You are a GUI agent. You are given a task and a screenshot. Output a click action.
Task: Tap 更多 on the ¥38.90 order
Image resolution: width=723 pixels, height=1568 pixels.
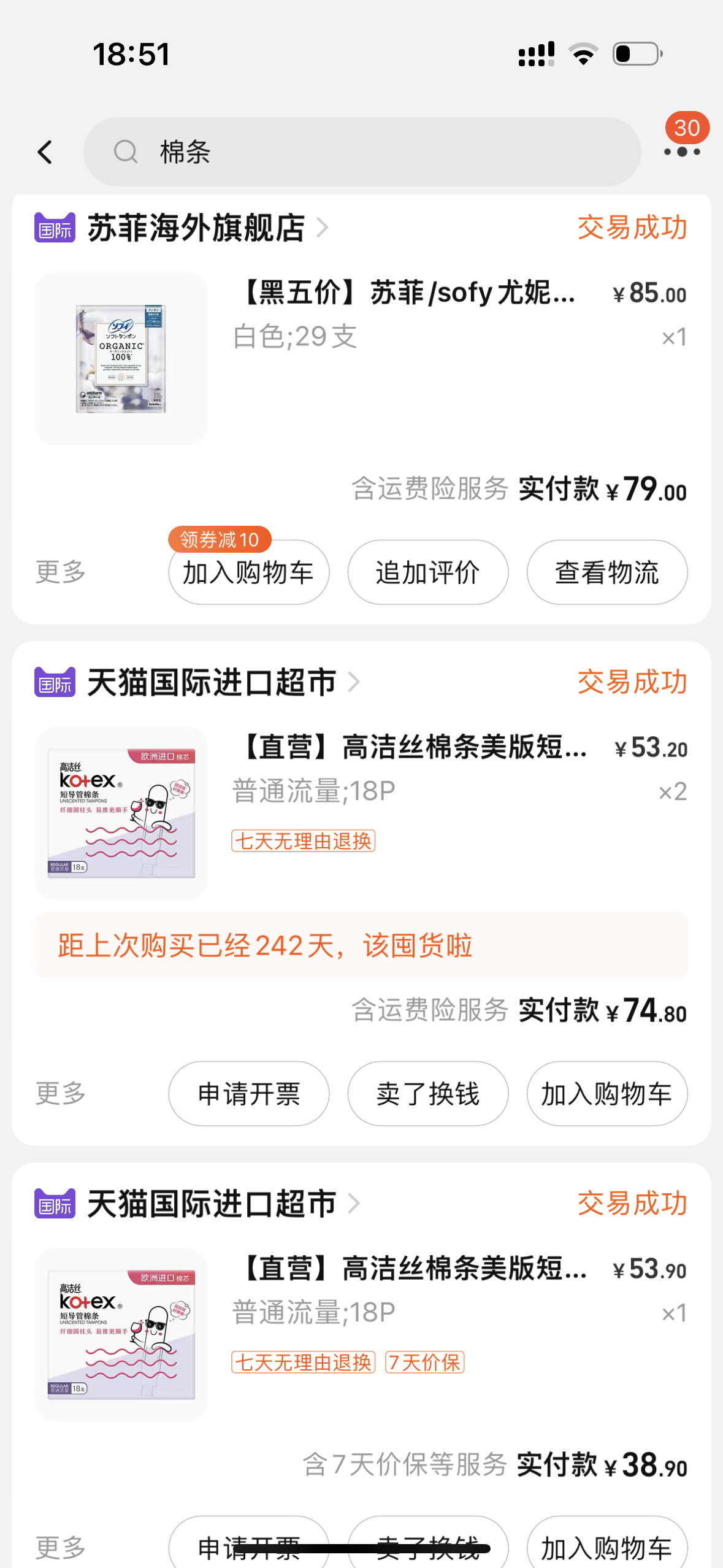coord(60,1547)
